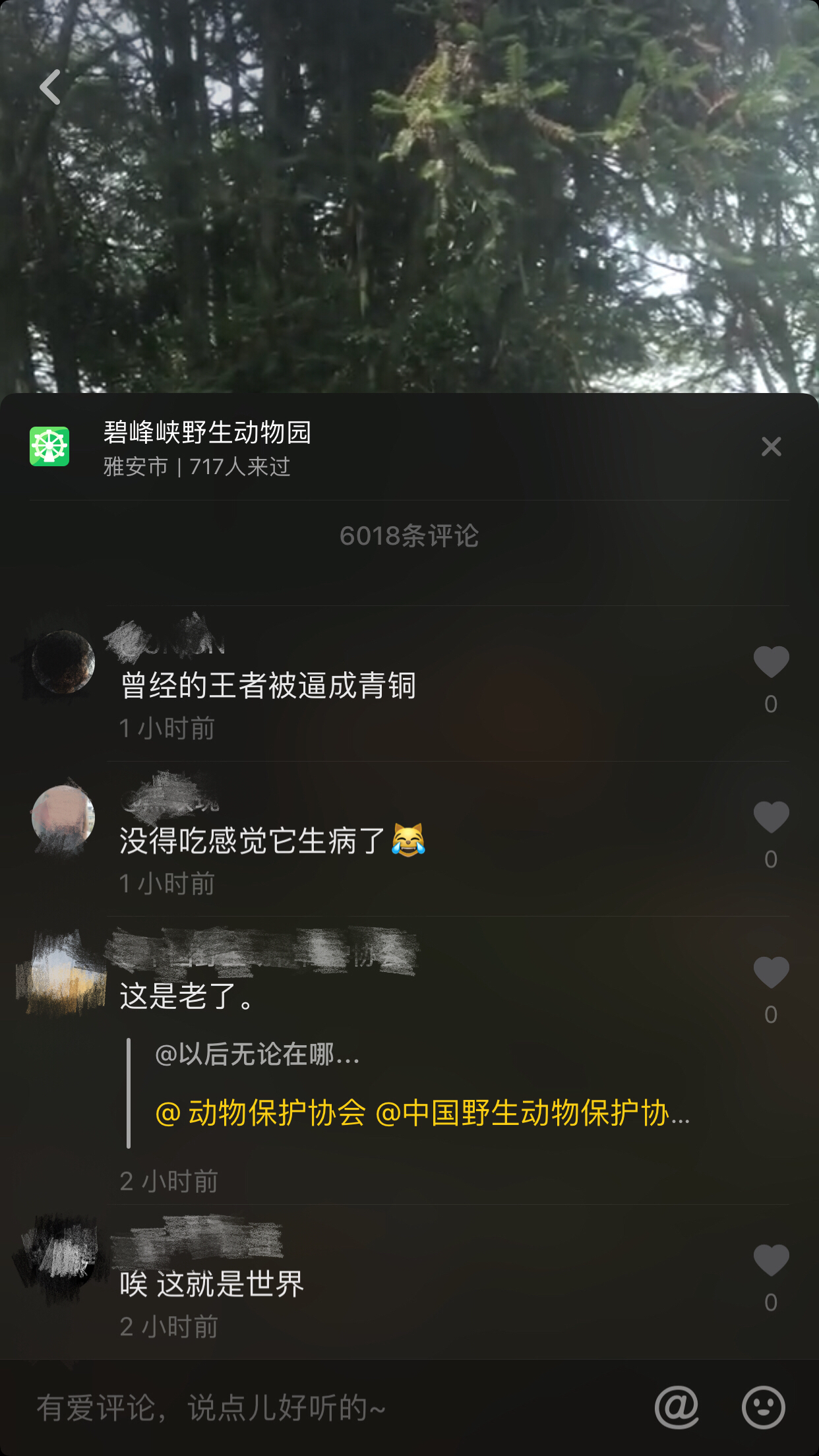The height and width of the screenshot is (1456, 819).
Task: Close the comments panel with the X
Action: (x=771, y=446)
